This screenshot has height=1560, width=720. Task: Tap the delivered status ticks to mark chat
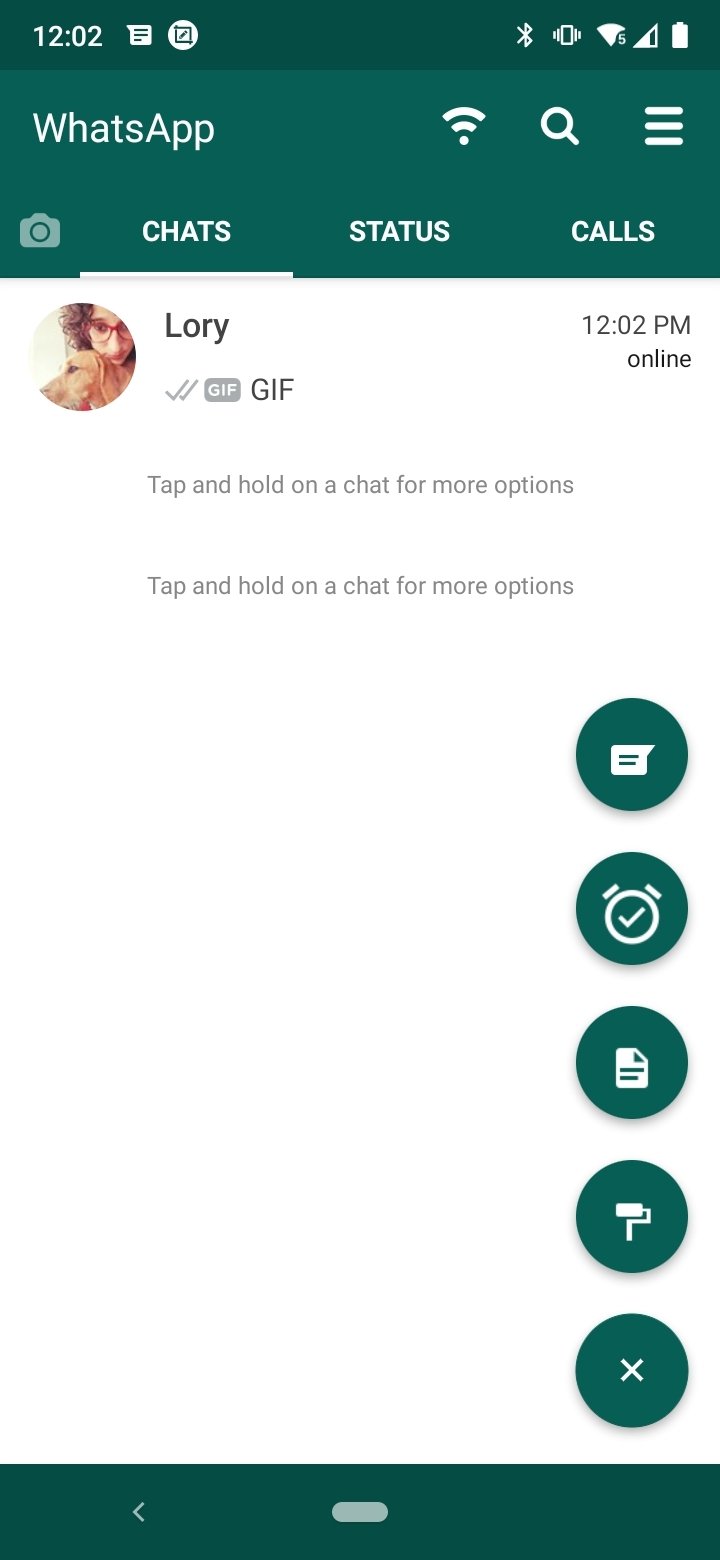pos(179,390)
